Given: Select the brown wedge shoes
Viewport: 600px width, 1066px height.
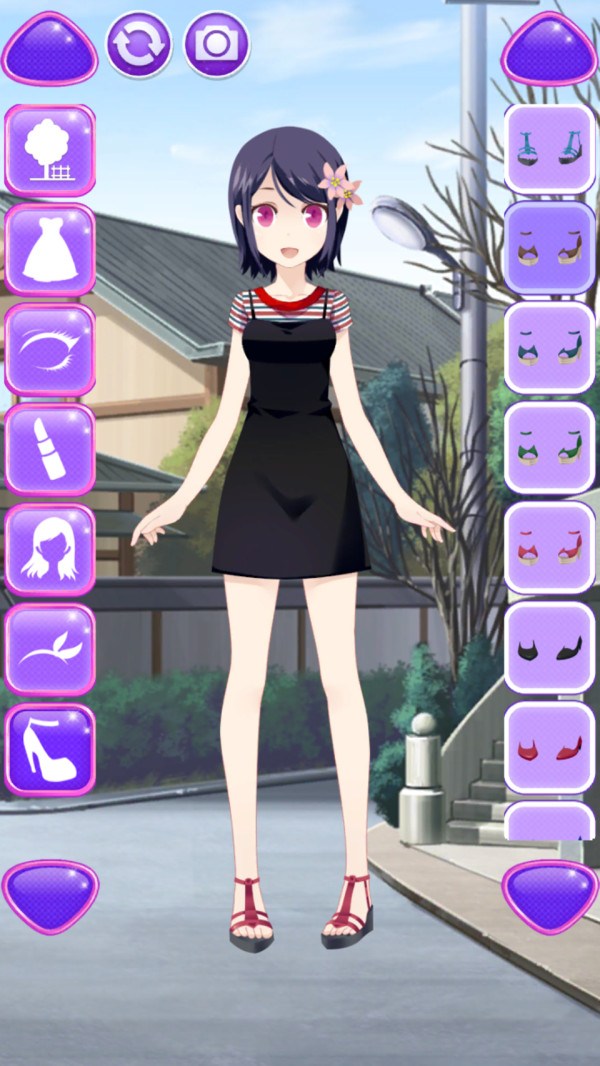Looking at the screenshot, I should tap(549, 248).
